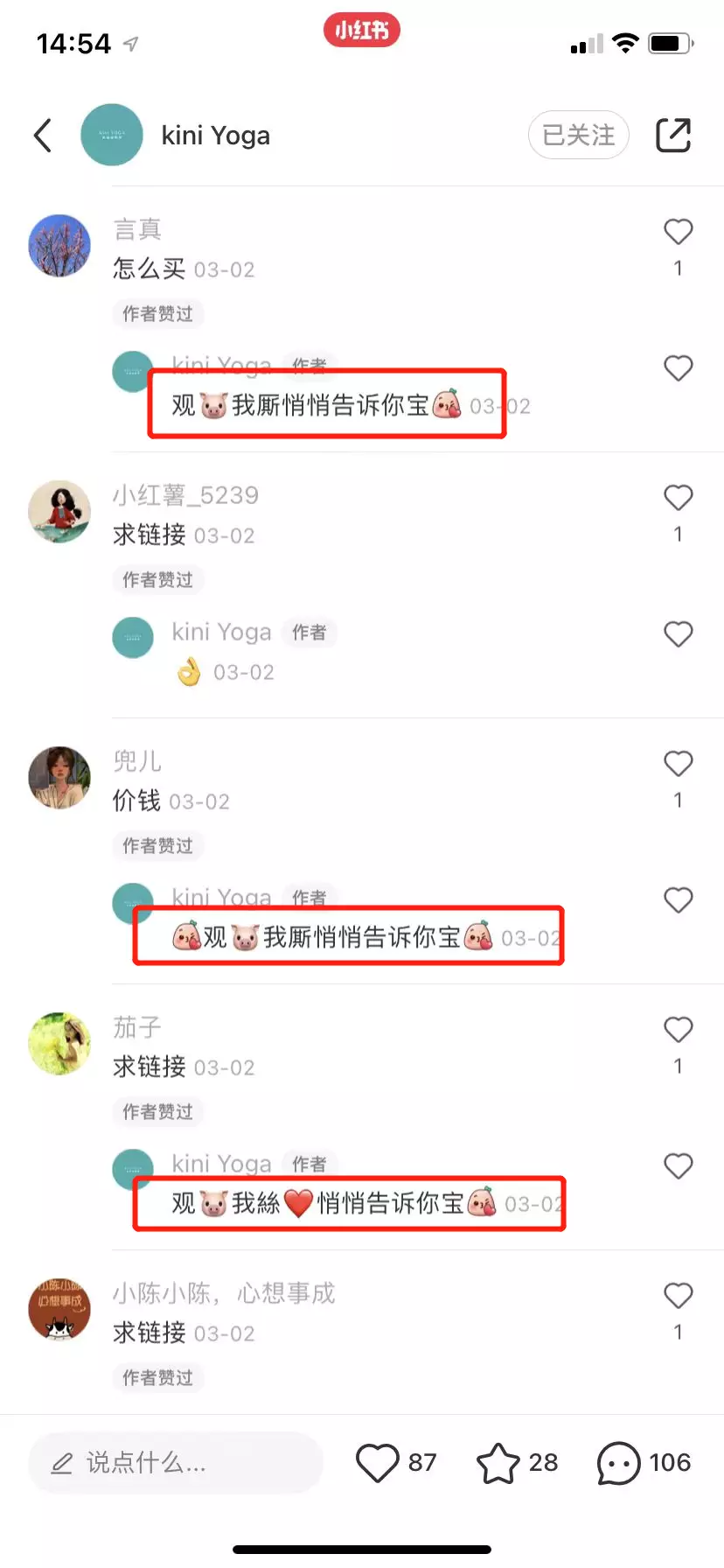Like 小红薯_5239's comment
Screen dimensions: 724x1568
678,498
